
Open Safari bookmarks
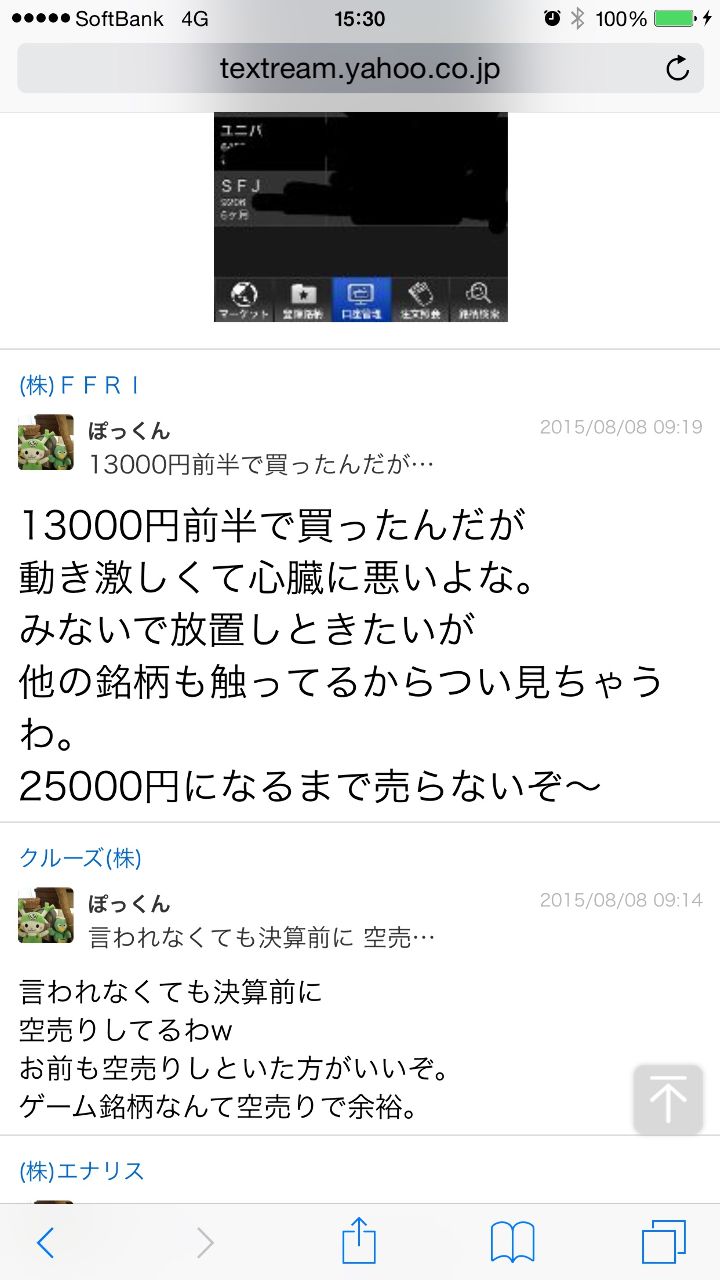click(x=512, y=1243)
